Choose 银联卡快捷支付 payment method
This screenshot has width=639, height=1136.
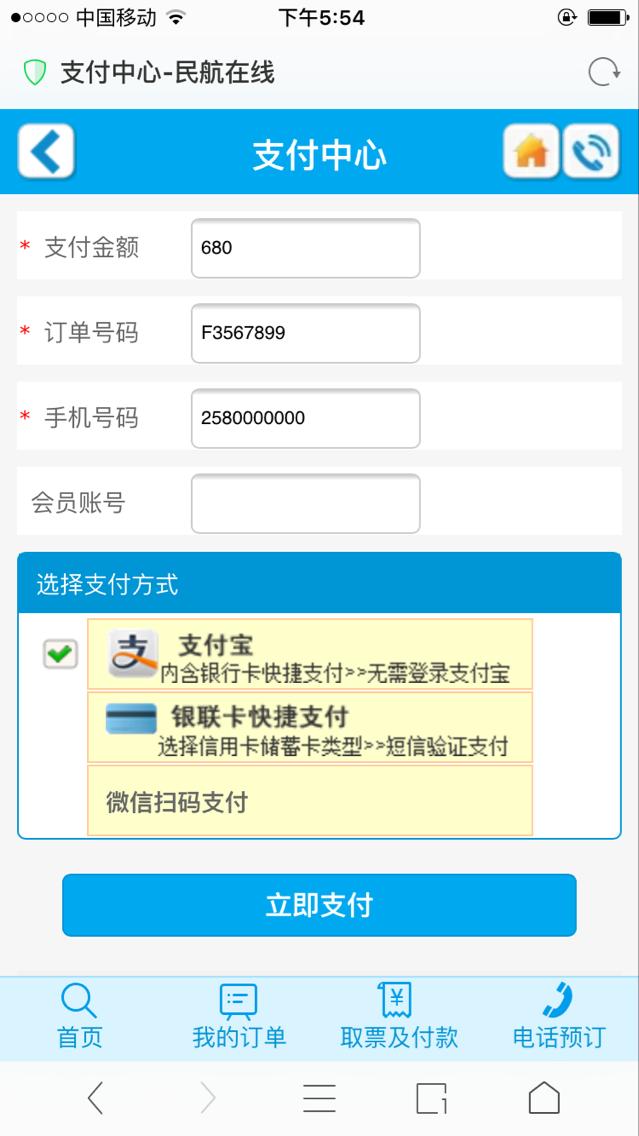coord(310,727)
